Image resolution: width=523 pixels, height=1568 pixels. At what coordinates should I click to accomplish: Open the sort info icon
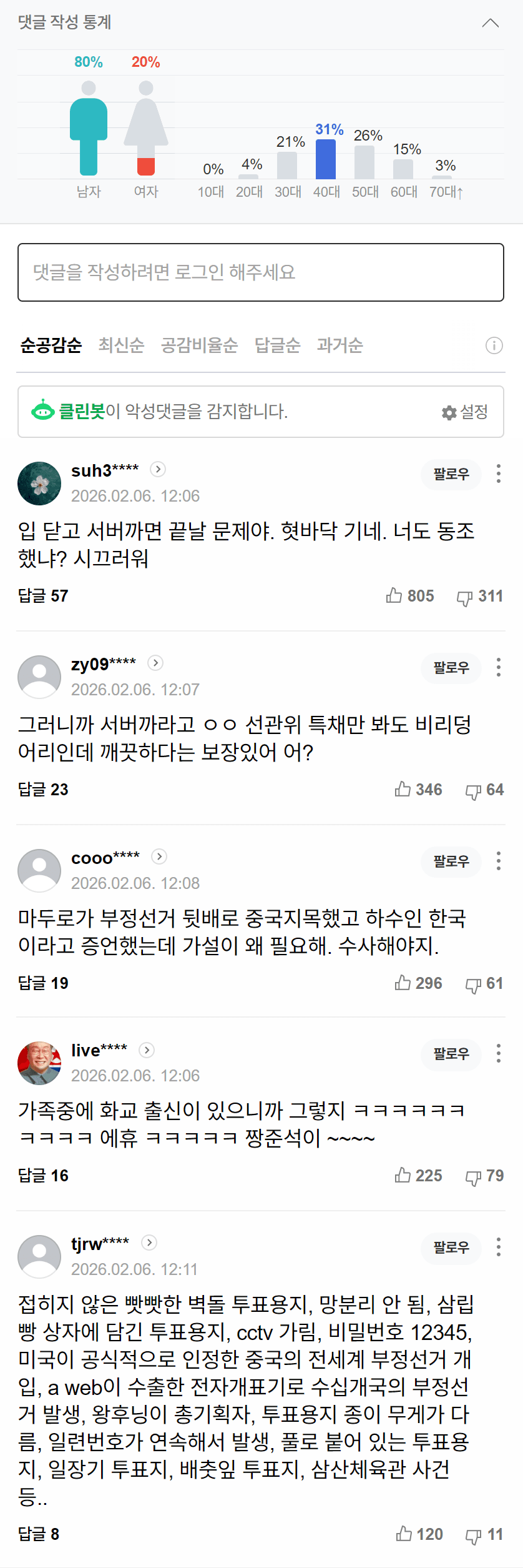pyautogui.click(x=494, y=345)
